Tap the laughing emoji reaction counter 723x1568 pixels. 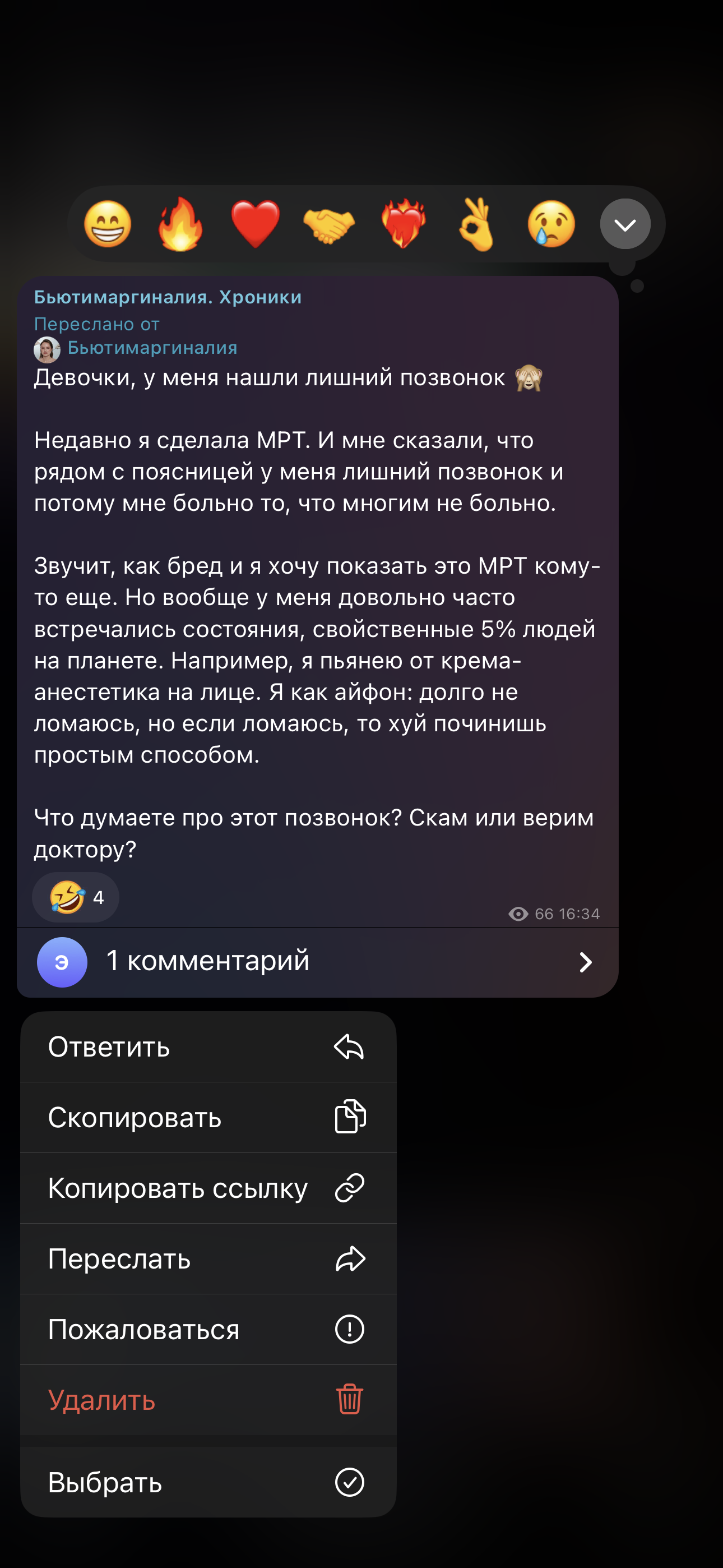point(76,897)
